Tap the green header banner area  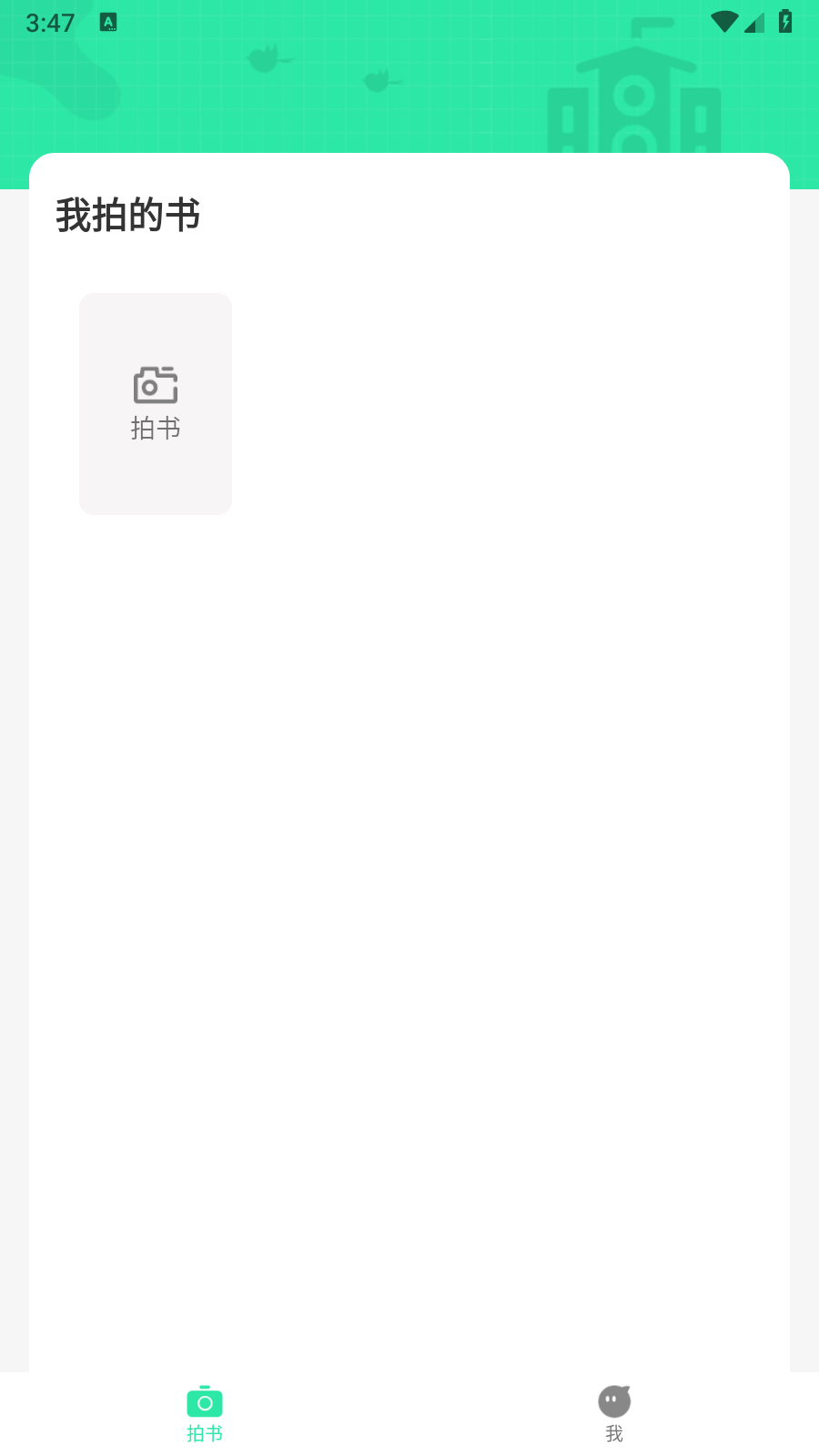point(409,91)
